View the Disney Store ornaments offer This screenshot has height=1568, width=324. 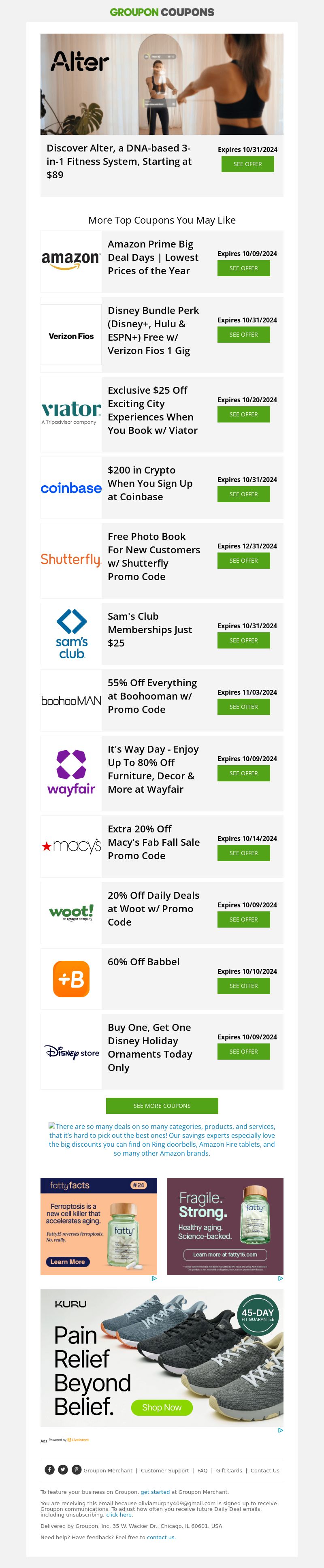[243, 1051]
